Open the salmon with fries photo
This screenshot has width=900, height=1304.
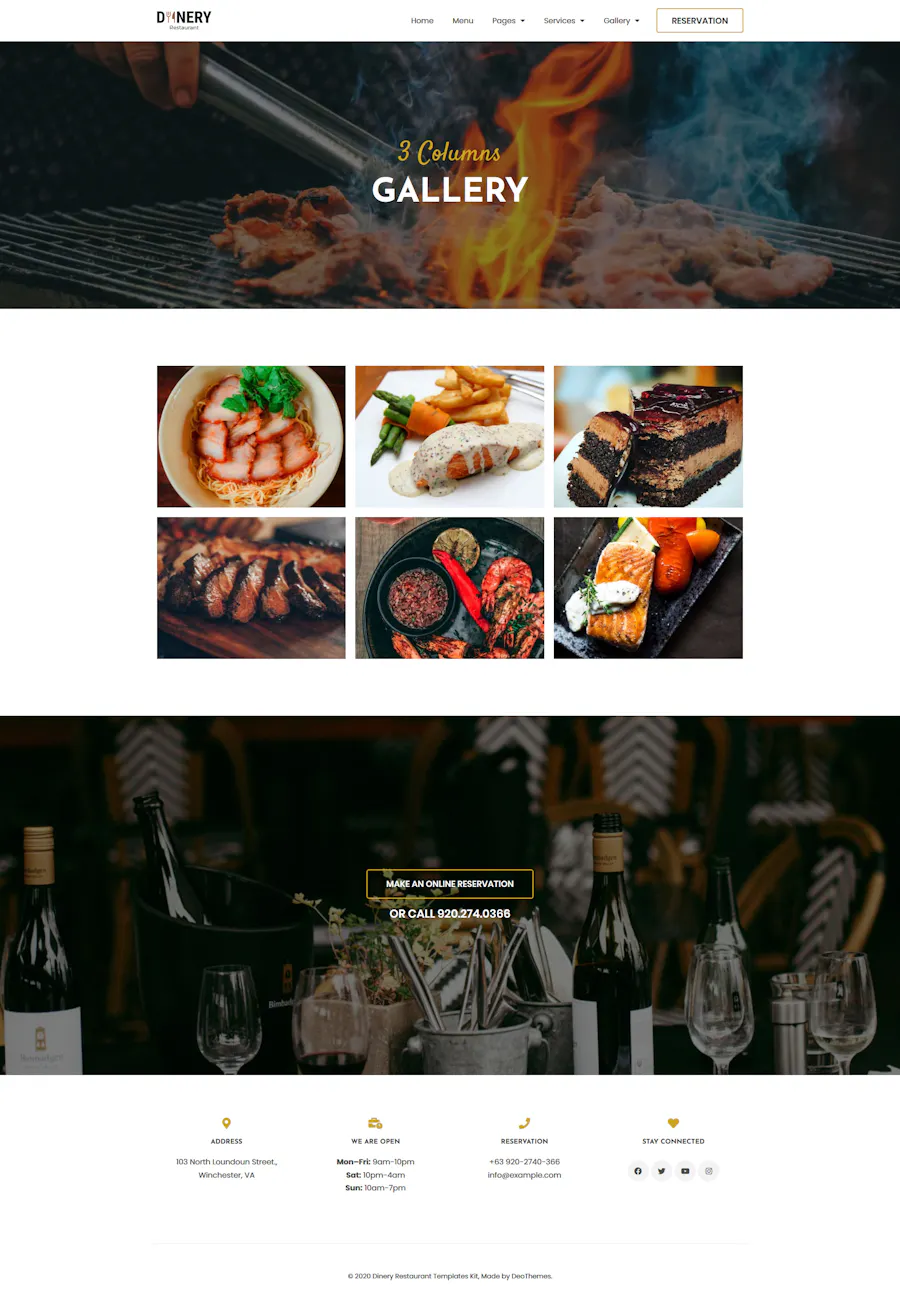pyautogui.click(x=449, y=436)
